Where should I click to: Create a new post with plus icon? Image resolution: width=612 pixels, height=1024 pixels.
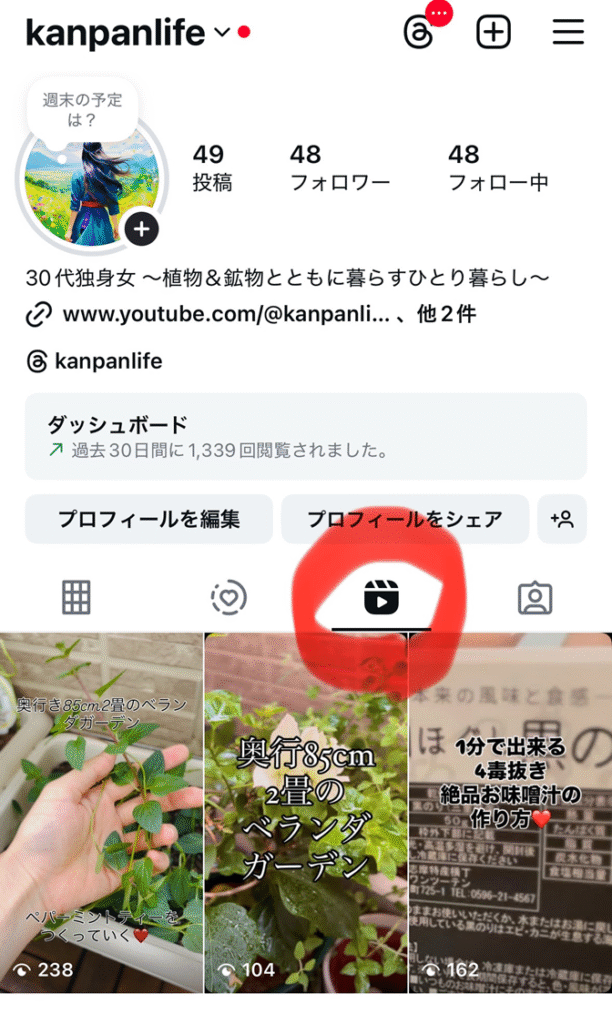click(x=493, y=32)
